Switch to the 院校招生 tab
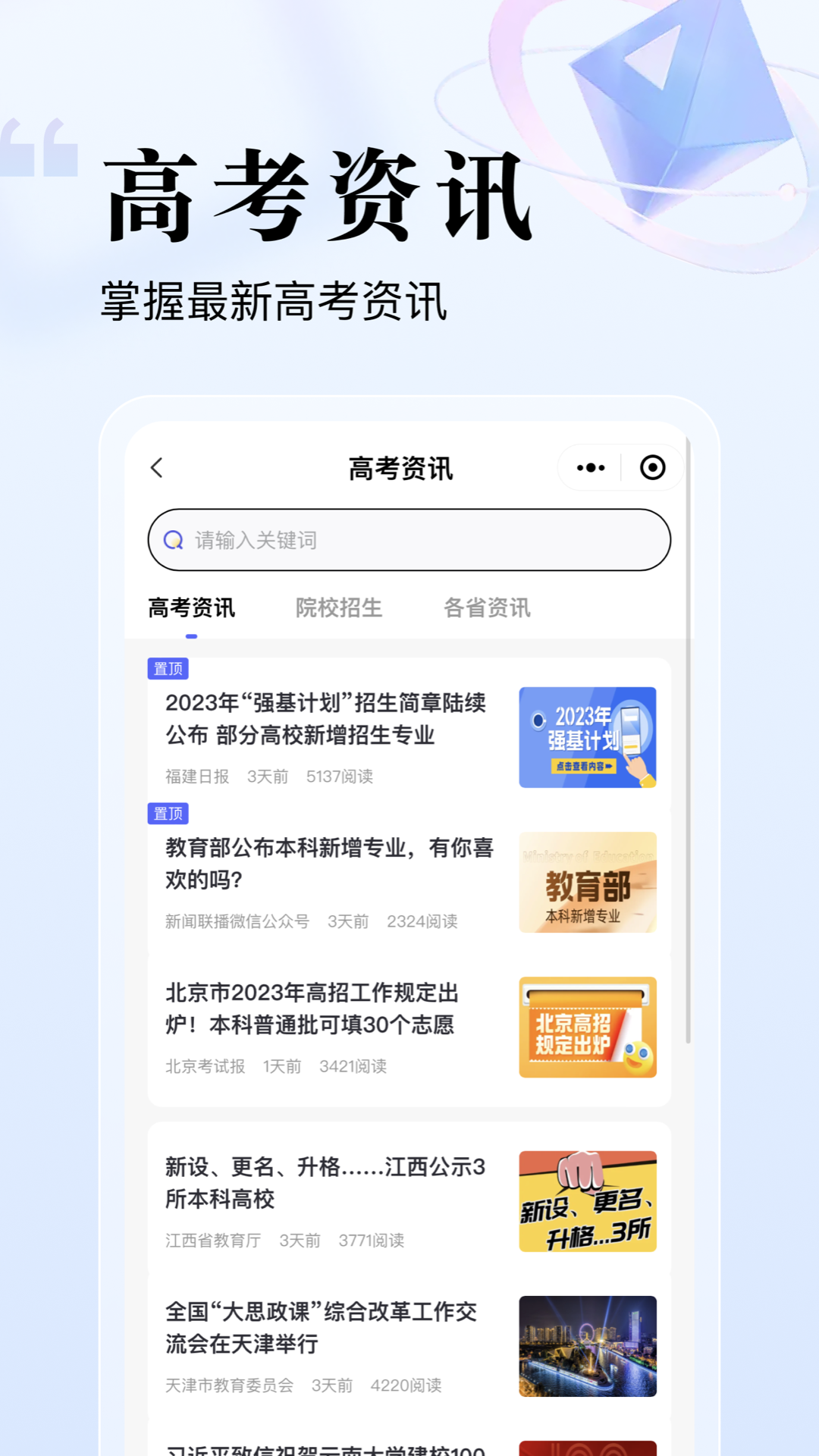Screen dimensions: 819x1456 tap(339, 608)
